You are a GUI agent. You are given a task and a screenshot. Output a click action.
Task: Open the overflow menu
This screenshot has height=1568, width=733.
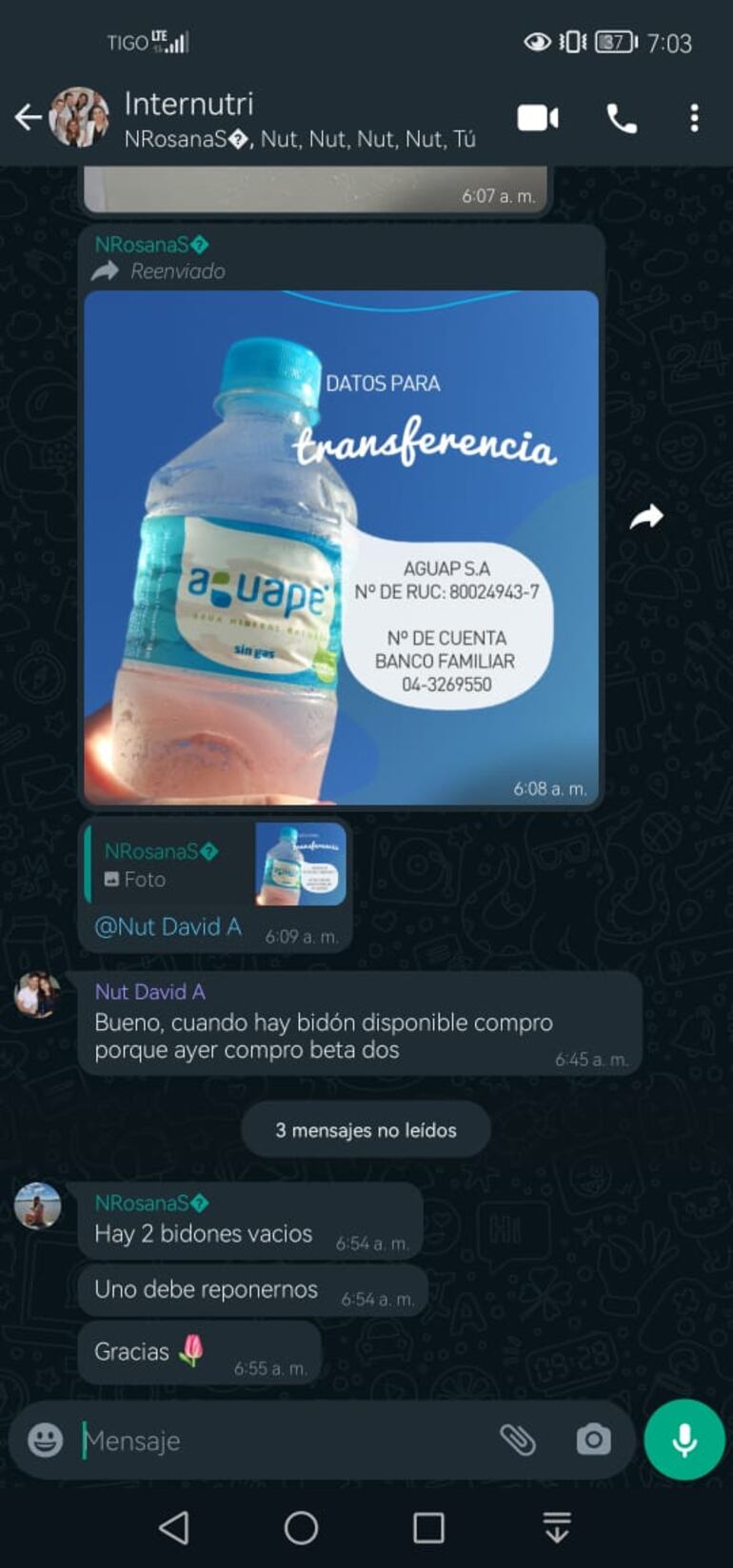[694, 118]
